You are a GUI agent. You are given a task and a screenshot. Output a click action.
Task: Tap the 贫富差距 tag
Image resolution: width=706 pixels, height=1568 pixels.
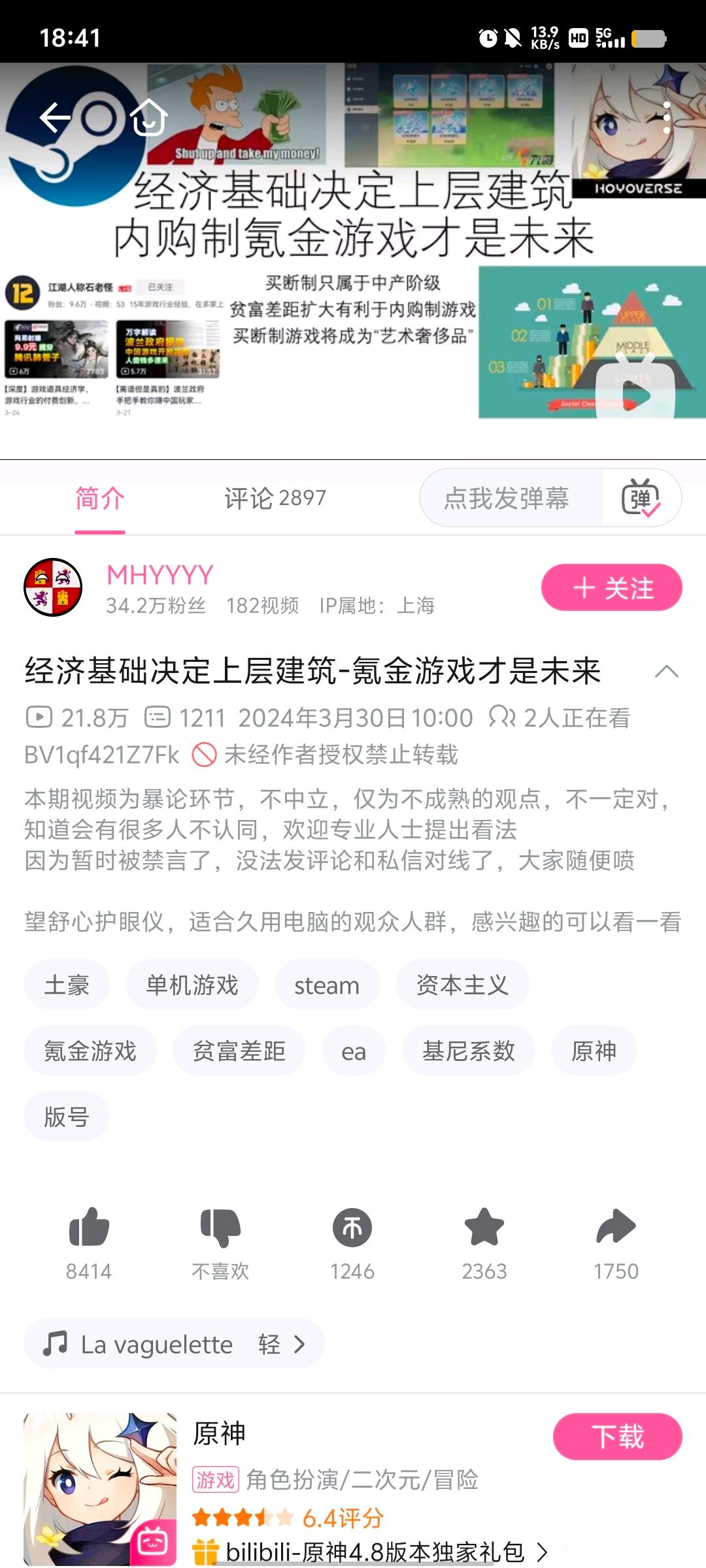tap(239, 1051)
